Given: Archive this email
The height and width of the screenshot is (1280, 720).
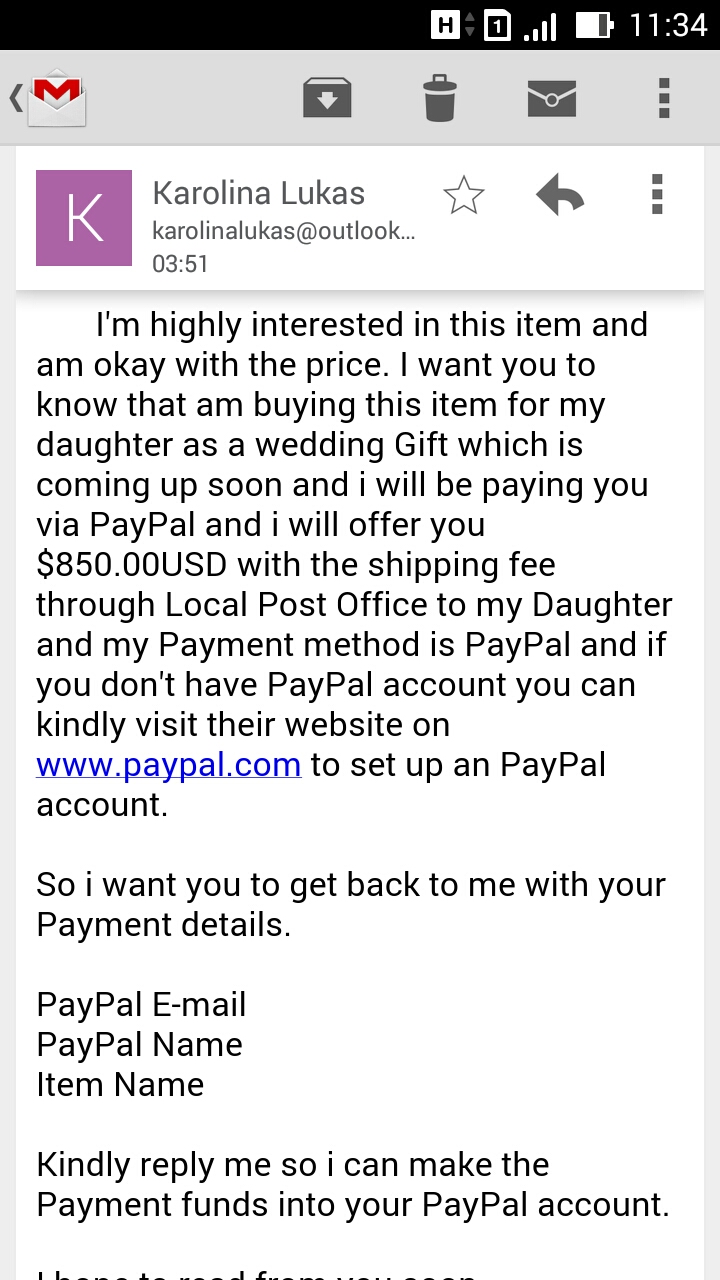Looking at the screenshot, I should (327, 98).
